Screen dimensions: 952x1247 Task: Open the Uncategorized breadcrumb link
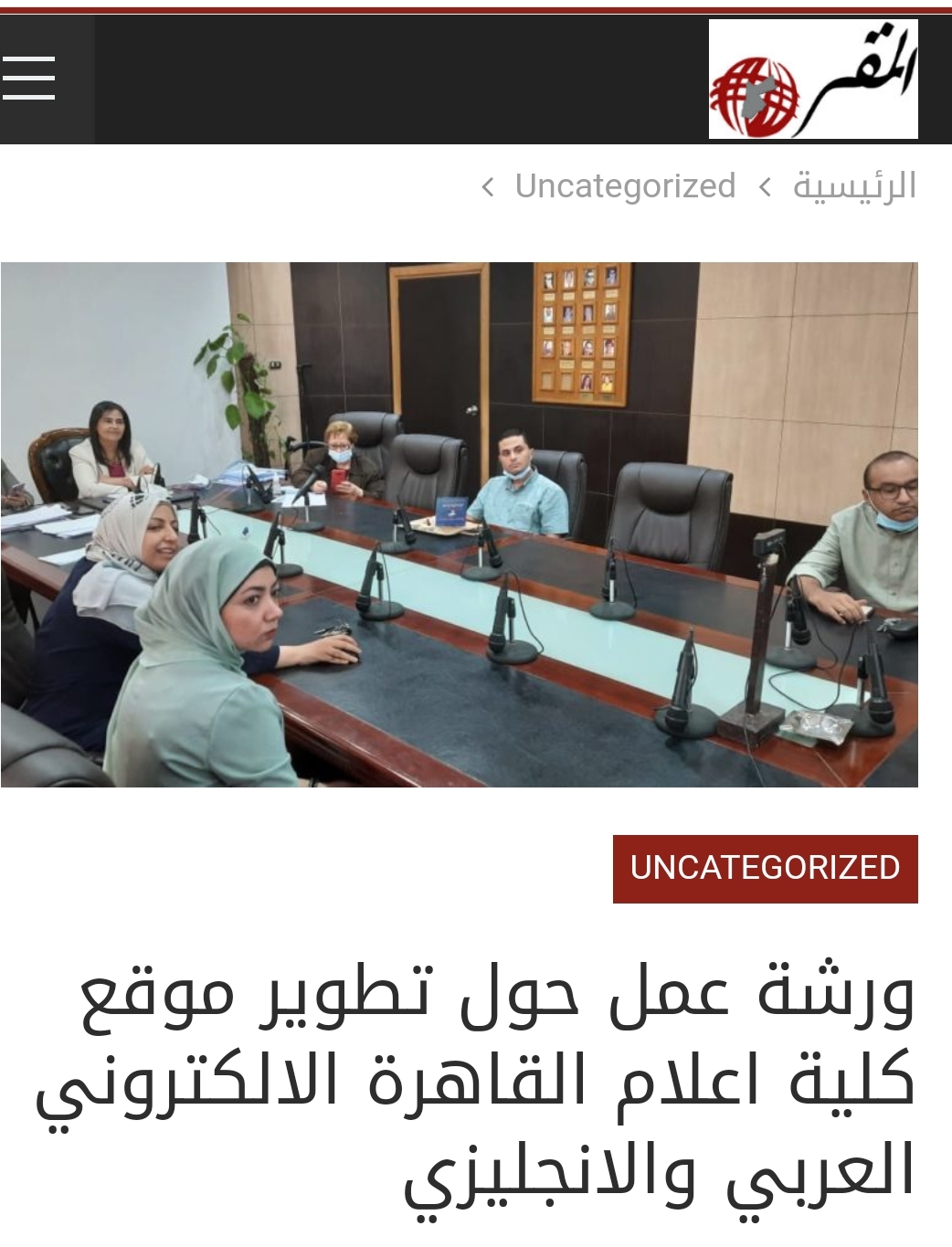point(625,186)
